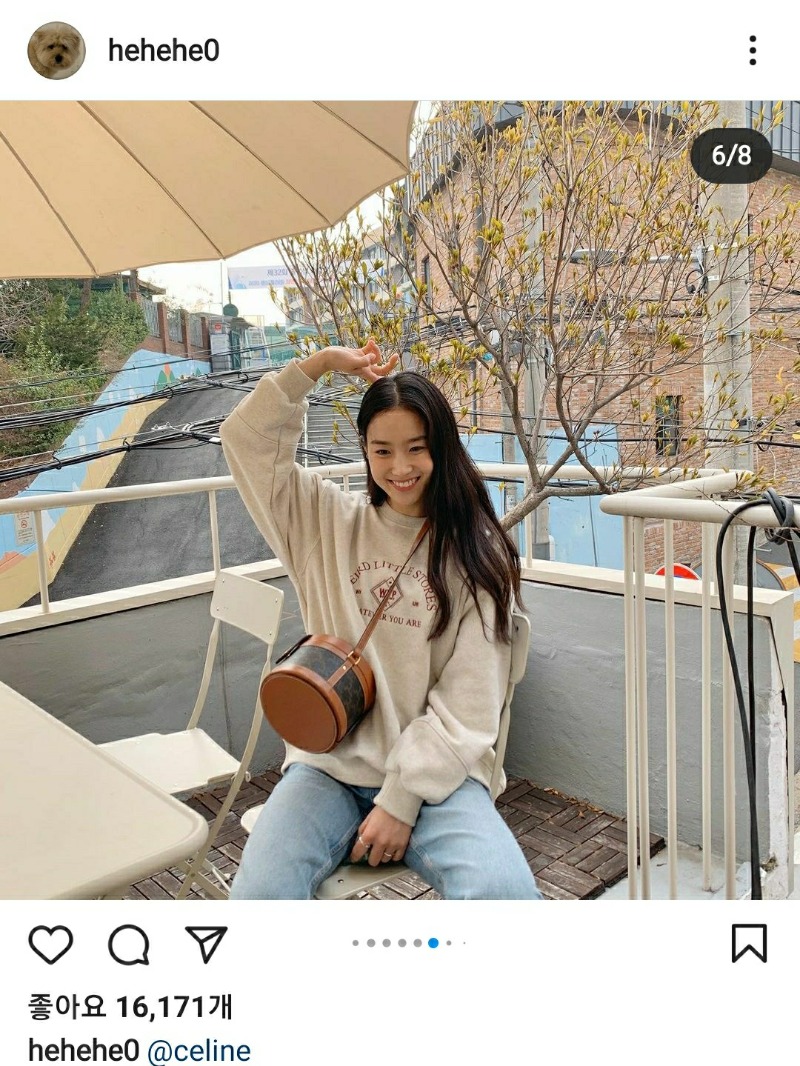The image size is (800, 1066).
Task: View the hehehe0 profile from the header username
Action: (163, 50)
